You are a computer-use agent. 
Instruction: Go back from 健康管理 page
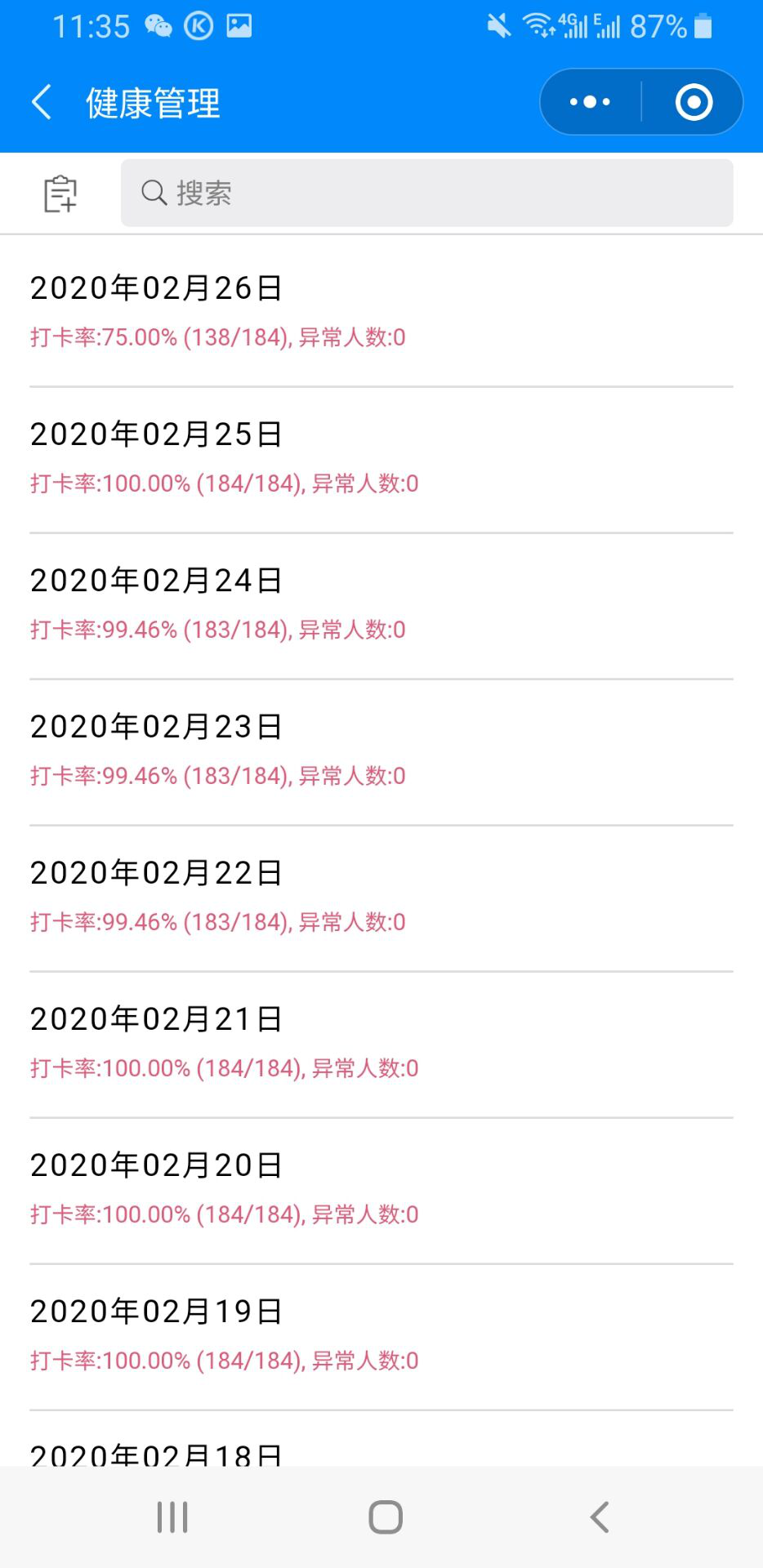click(x=42, y=103)
